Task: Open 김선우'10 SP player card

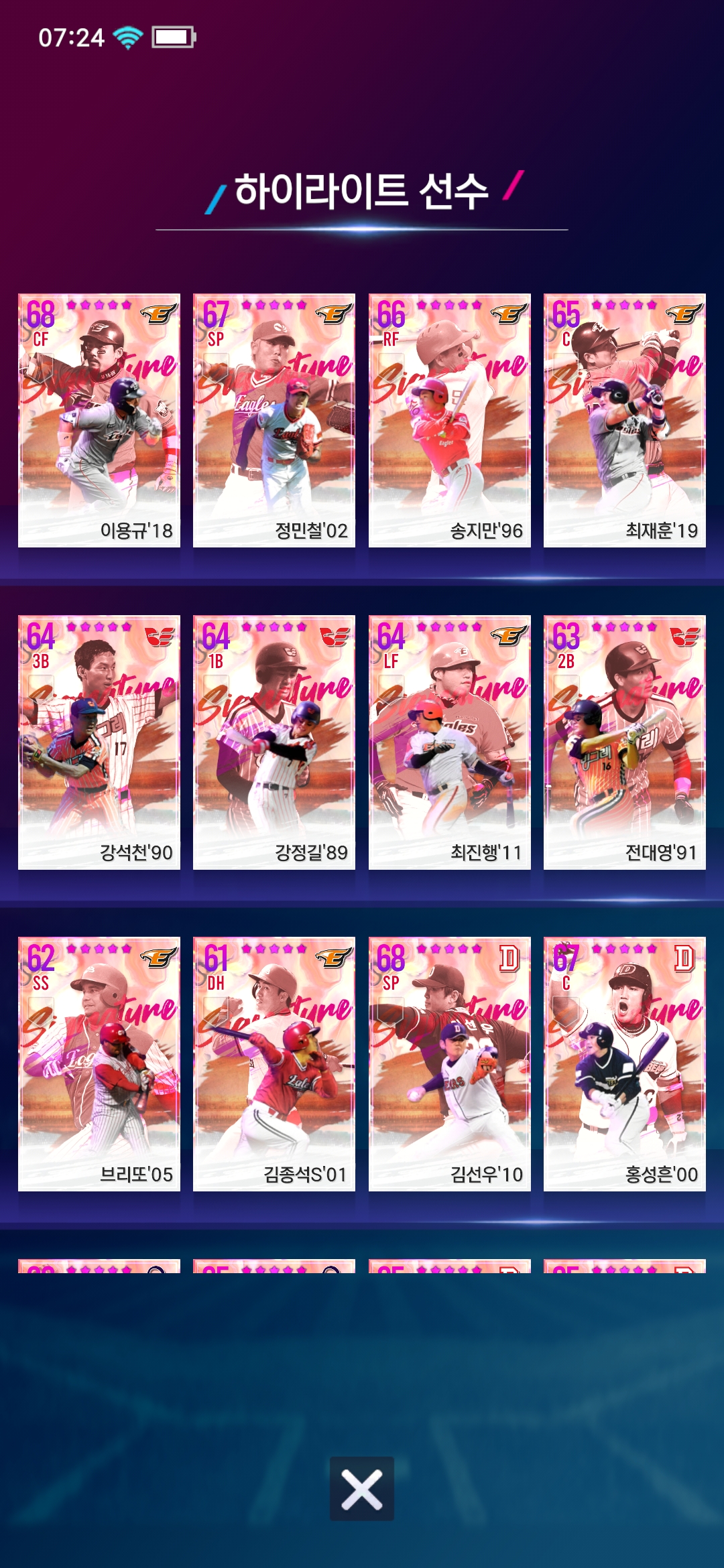Action: click(x=449, y=1063)
